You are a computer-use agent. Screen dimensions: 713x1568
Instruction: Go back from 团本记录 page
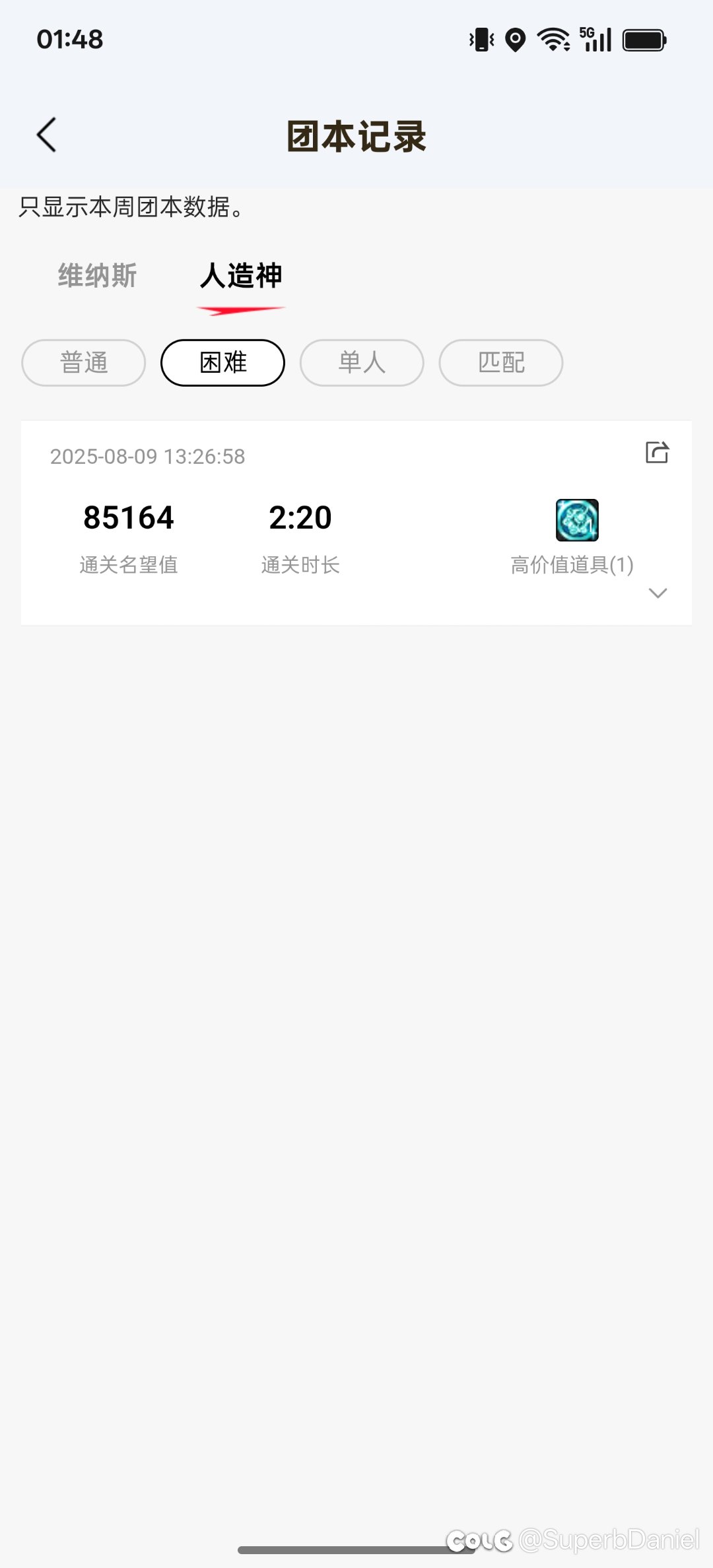point(46,135)
